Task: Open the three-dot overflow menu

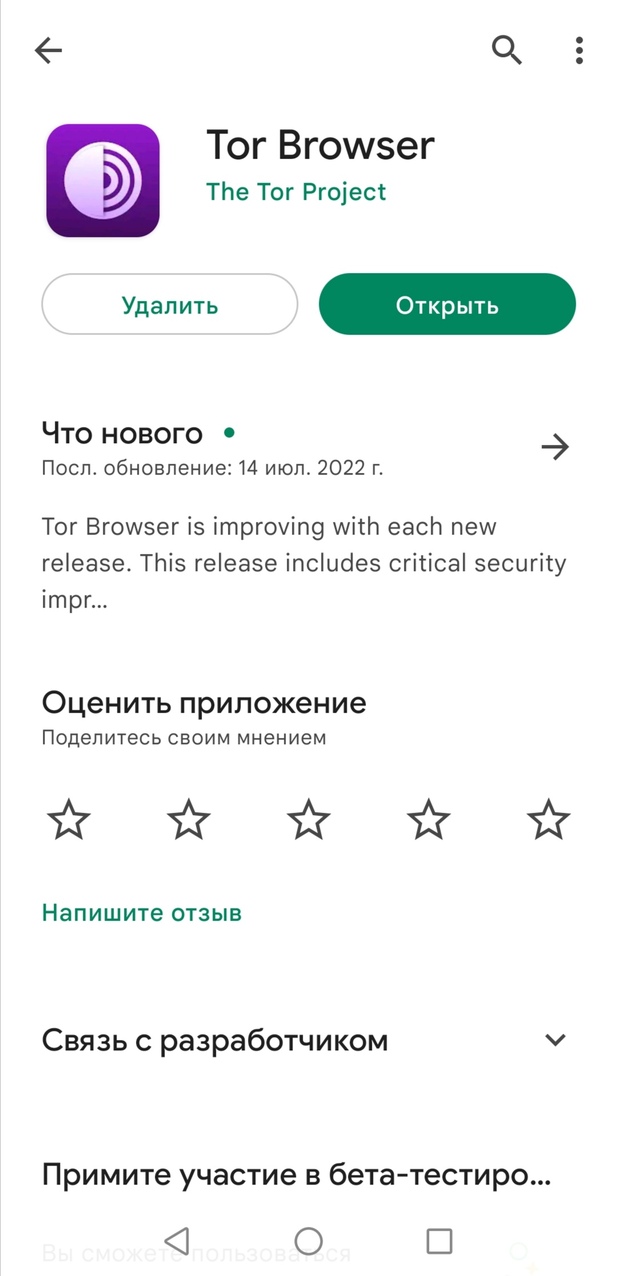Action: click(x=580, y=50)
